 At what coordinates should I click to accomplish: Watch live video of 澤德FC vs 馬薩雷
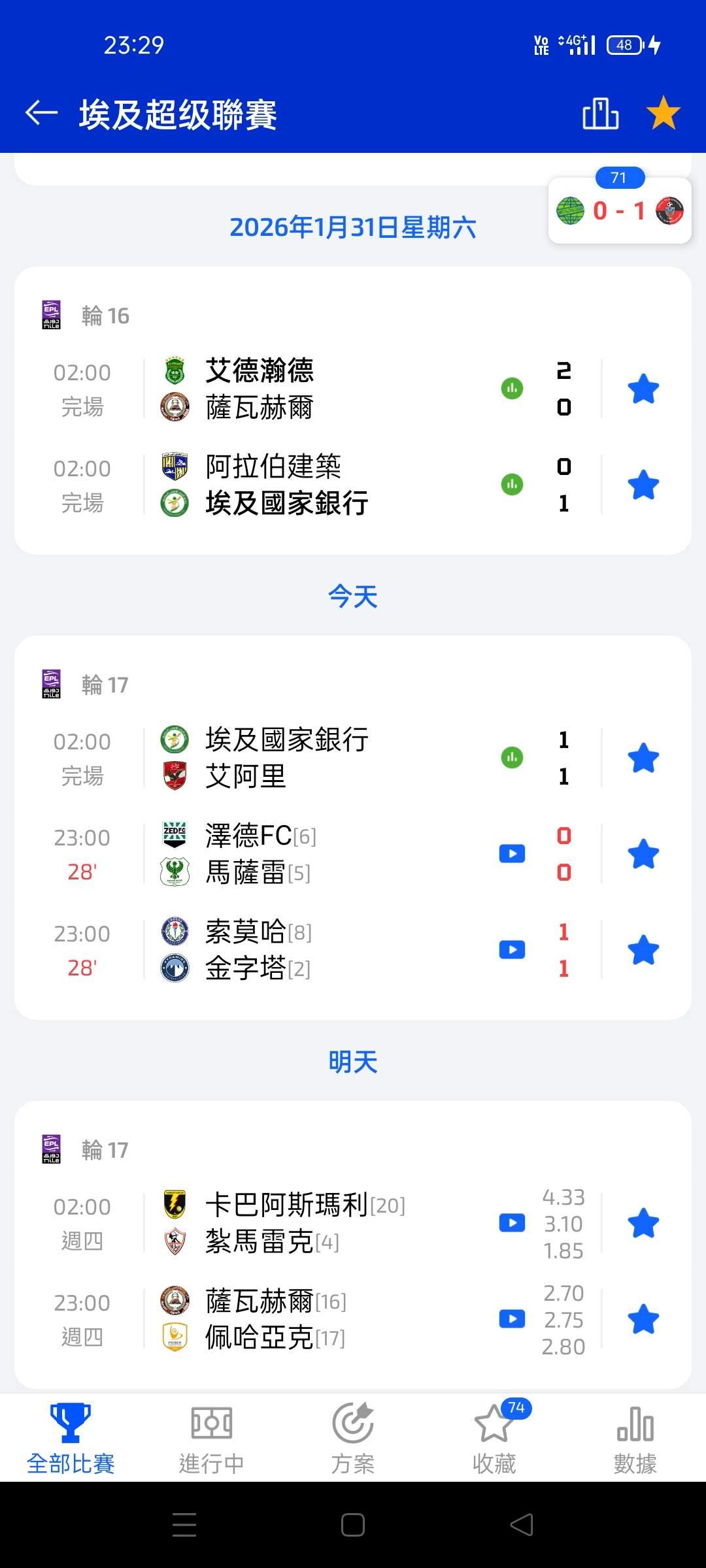click(512, 854)
